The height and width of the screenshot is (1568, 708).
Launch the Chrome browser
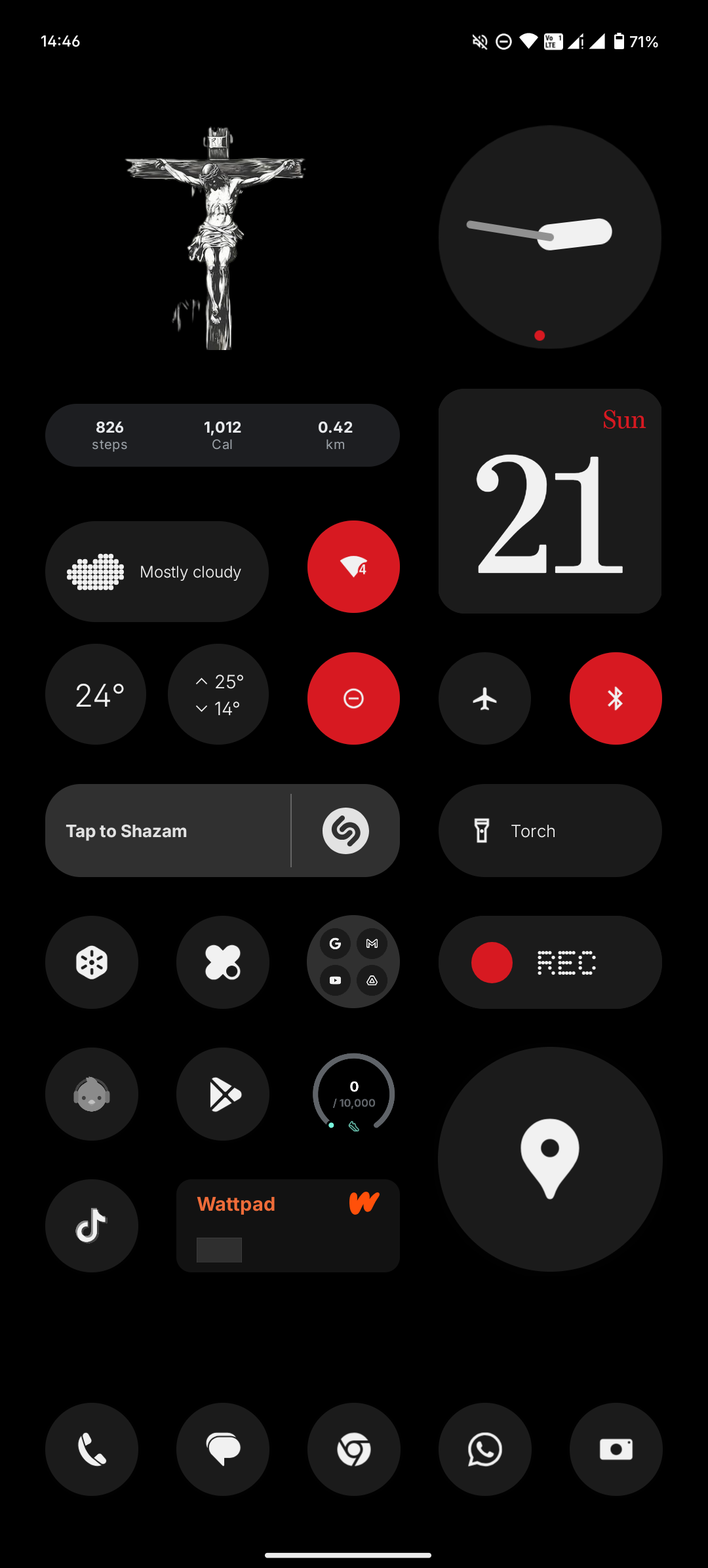point(353,1449)
